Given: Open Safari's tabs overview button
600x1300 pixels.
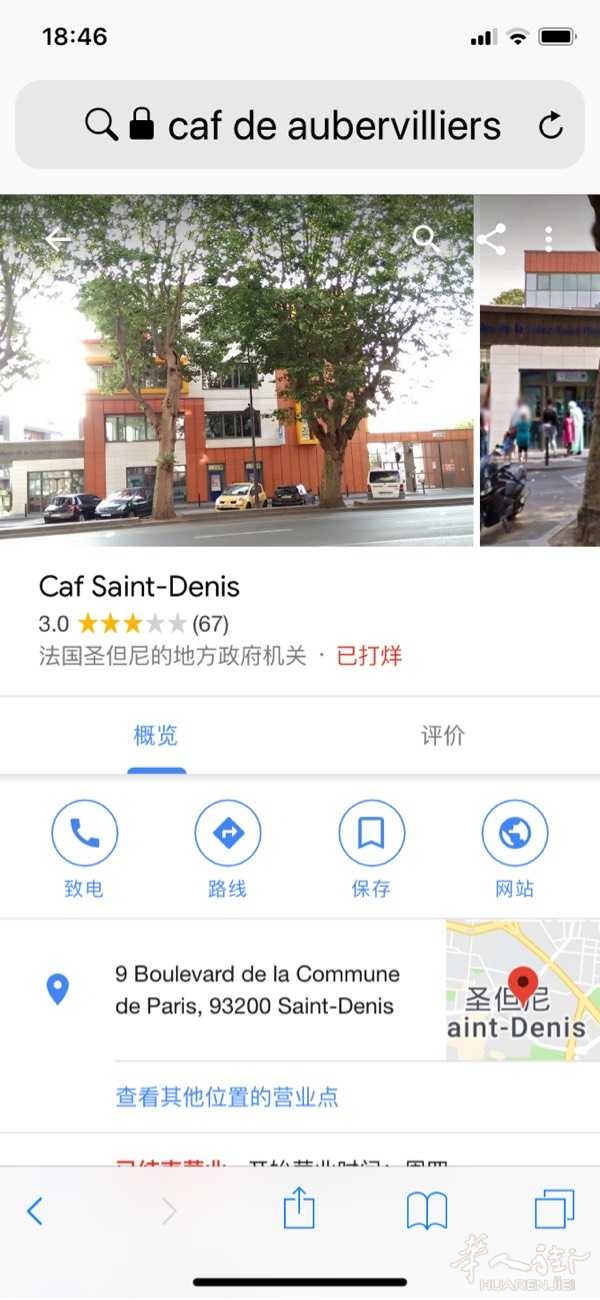Looking at the screenshot, I should (x=555, y=1209).
